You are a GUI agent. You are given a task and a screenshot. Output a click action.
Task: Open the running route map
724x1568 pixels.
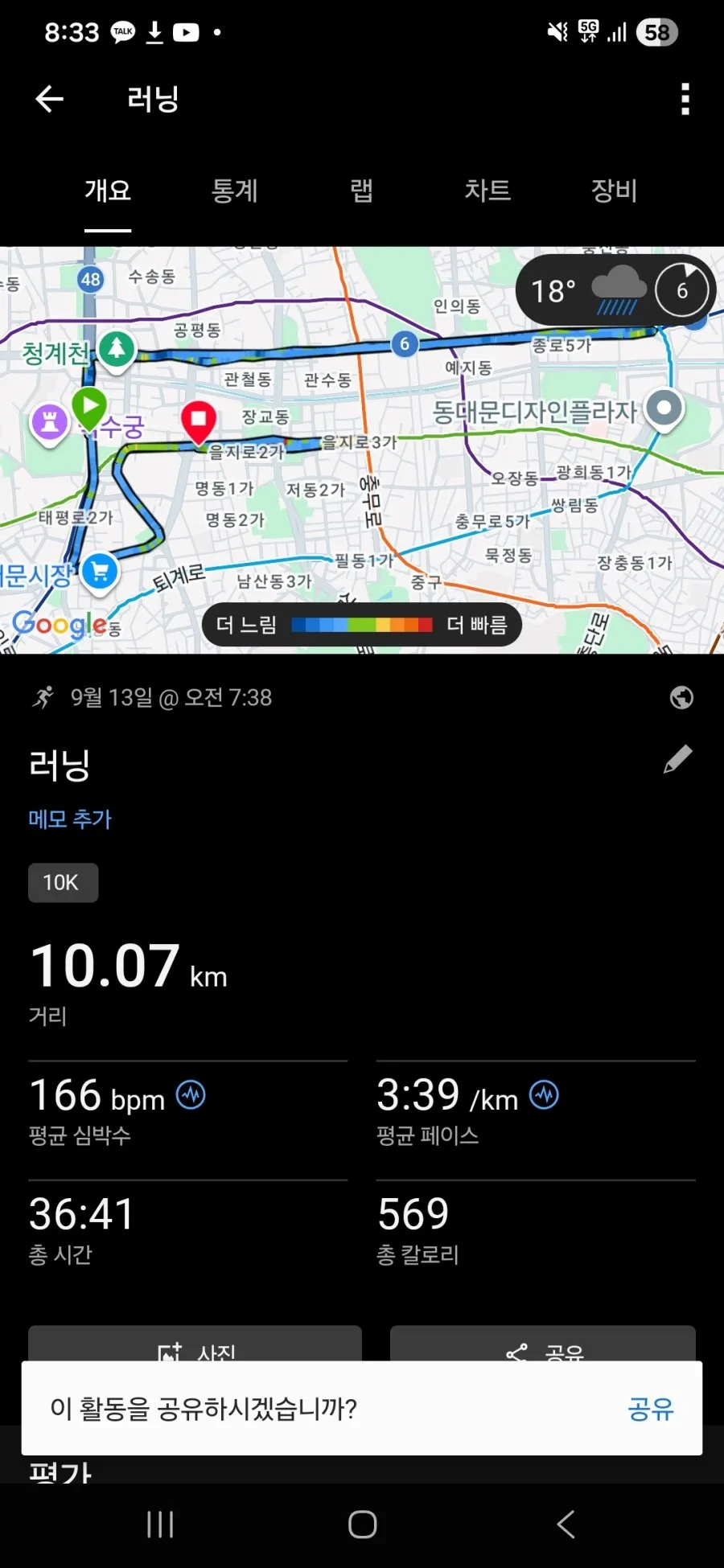tap(362, 450)
